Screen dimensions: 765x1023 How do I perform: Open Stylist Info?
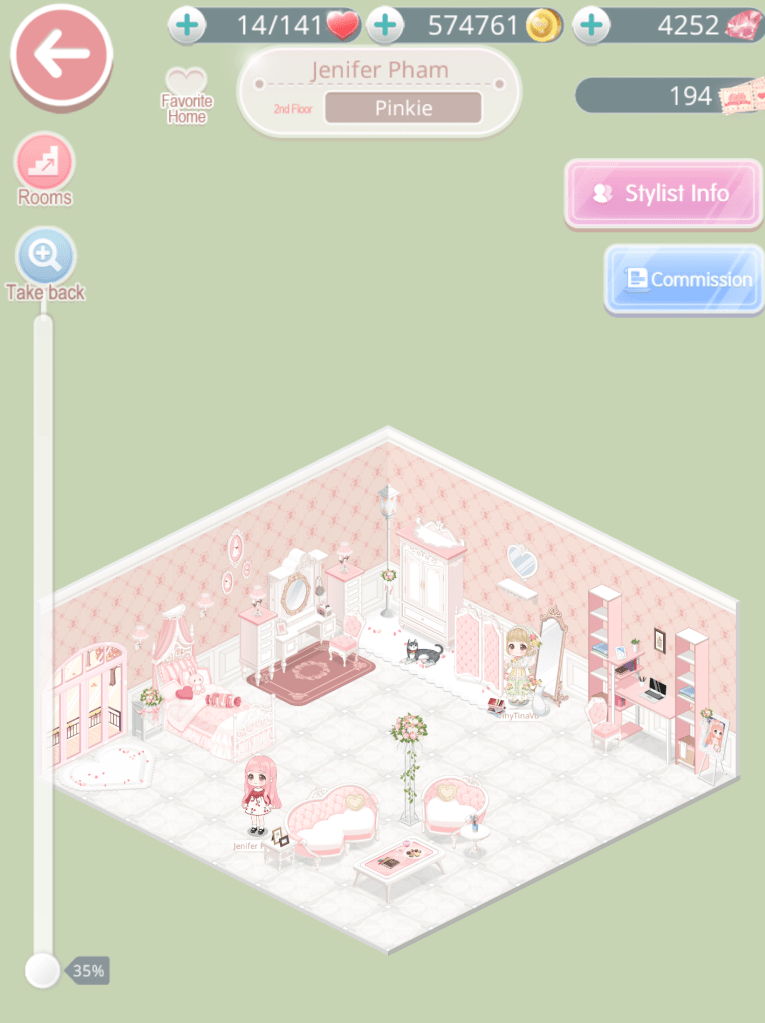click(x=663, y=194)
